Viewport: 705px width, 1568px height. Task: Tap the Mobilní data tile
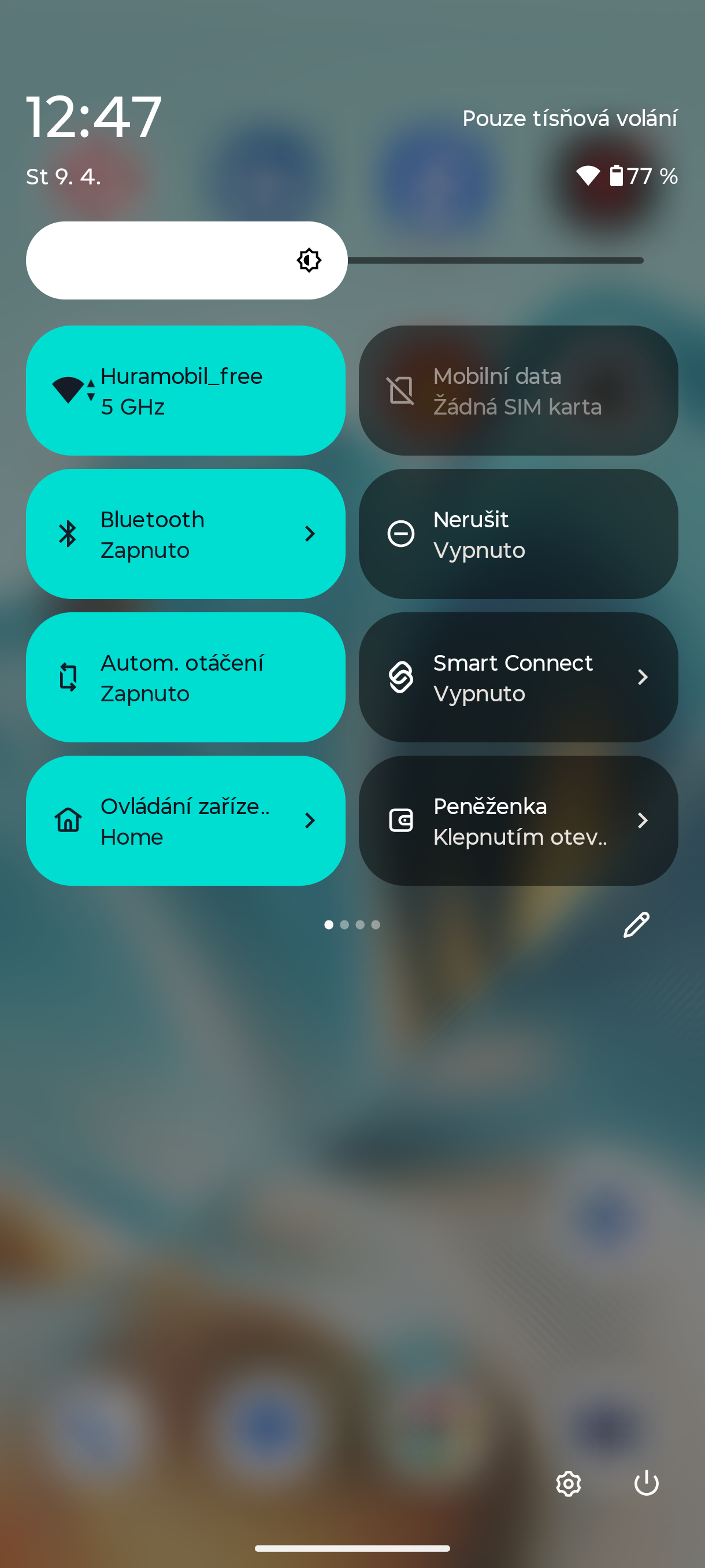pyautogui.click(x=518, y=390)
